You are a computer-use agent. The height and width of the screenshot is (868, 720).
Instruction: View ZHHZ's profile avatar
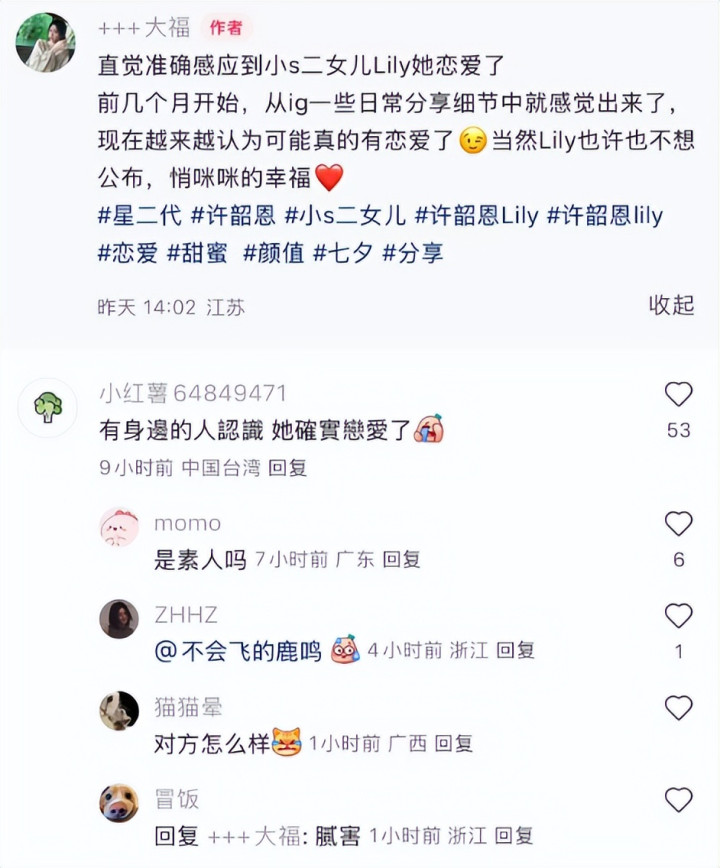pyautogui.click(x=119, y=619)
